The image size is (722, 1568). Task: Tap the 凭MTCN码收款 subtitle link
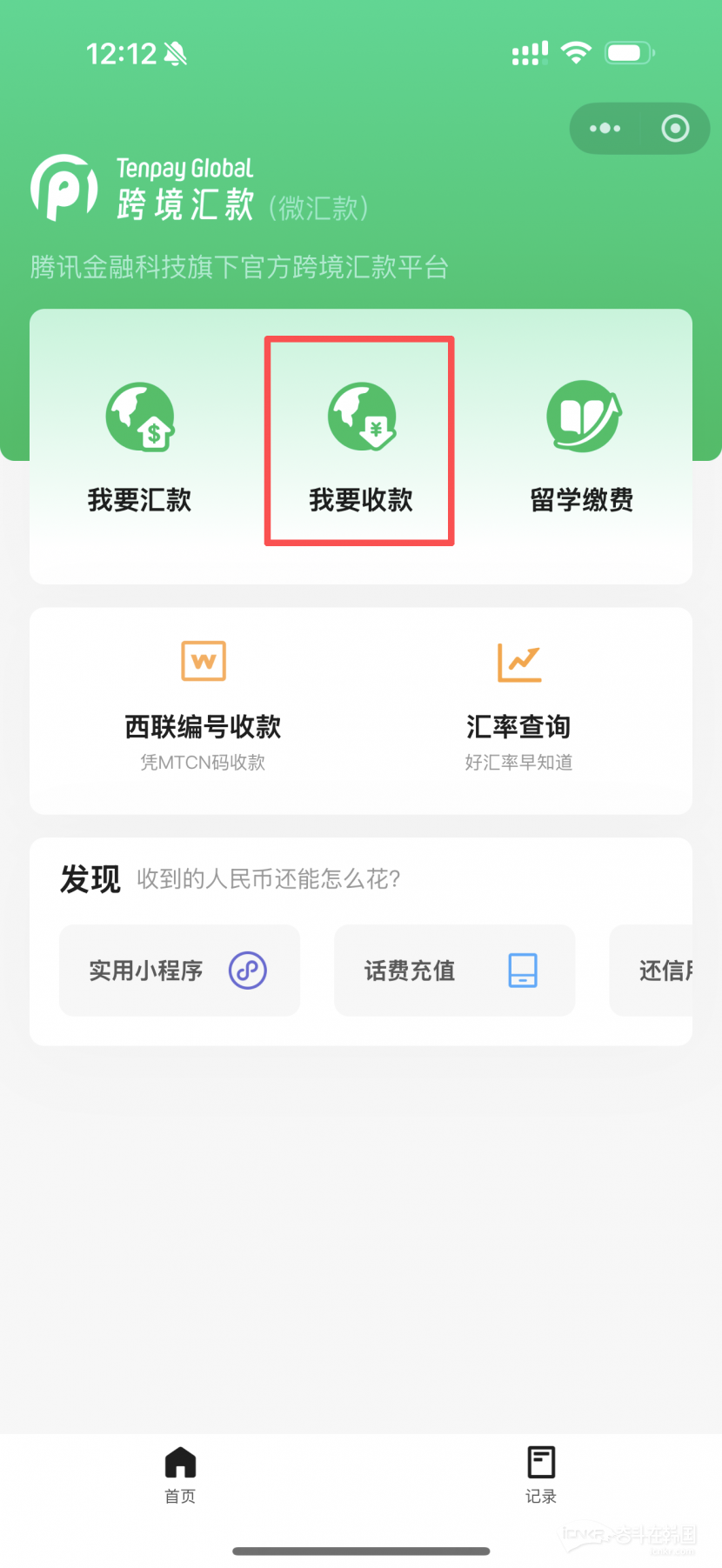point(202,763)
